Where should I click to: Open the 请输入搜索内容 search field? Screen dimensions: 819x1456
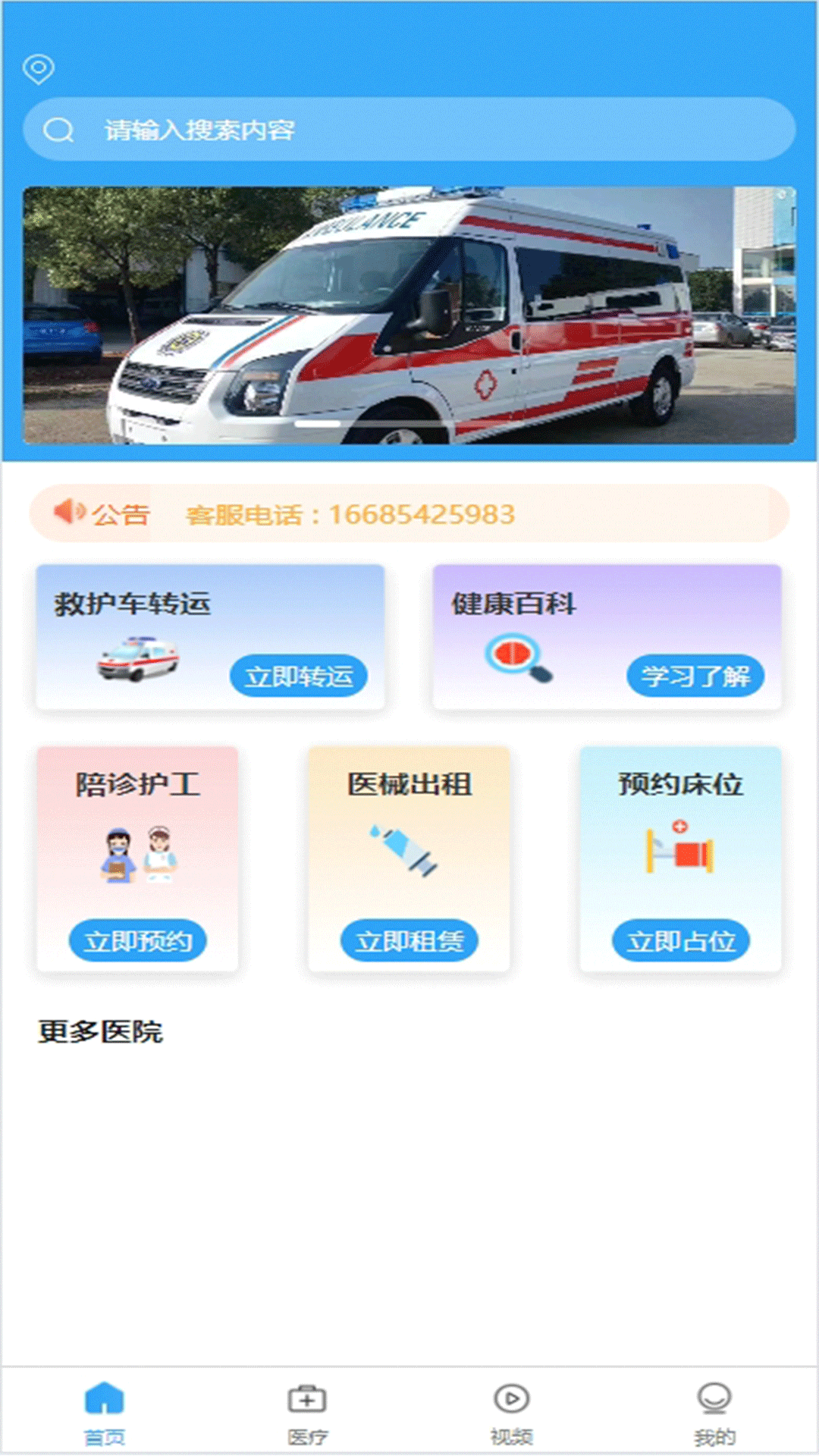[409, 130]
